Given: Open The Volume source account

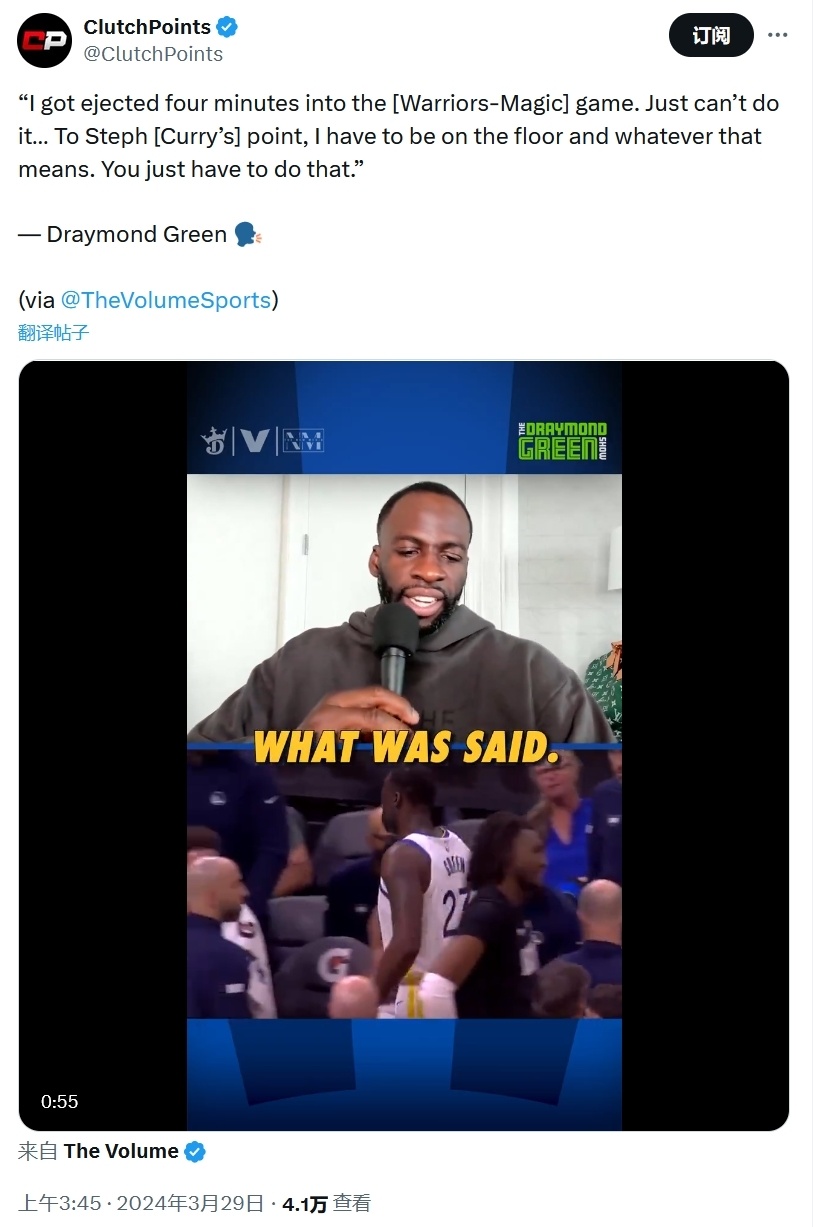Looking at the screenshot, I should 121,1151.
